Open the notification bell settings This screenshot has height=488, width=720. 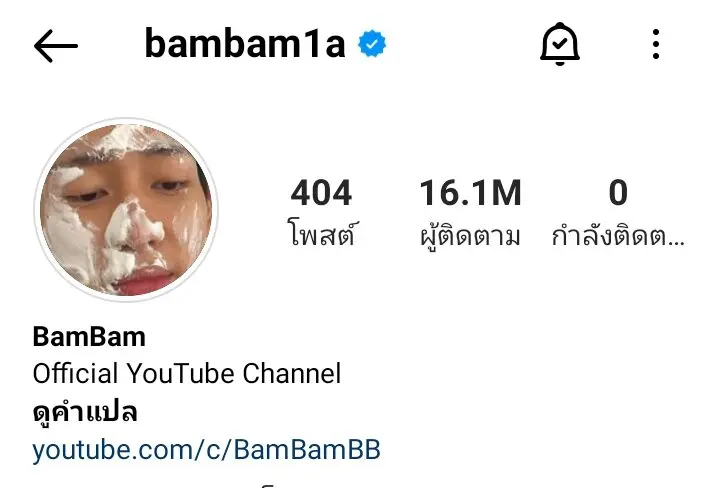[x=560, y=45]
